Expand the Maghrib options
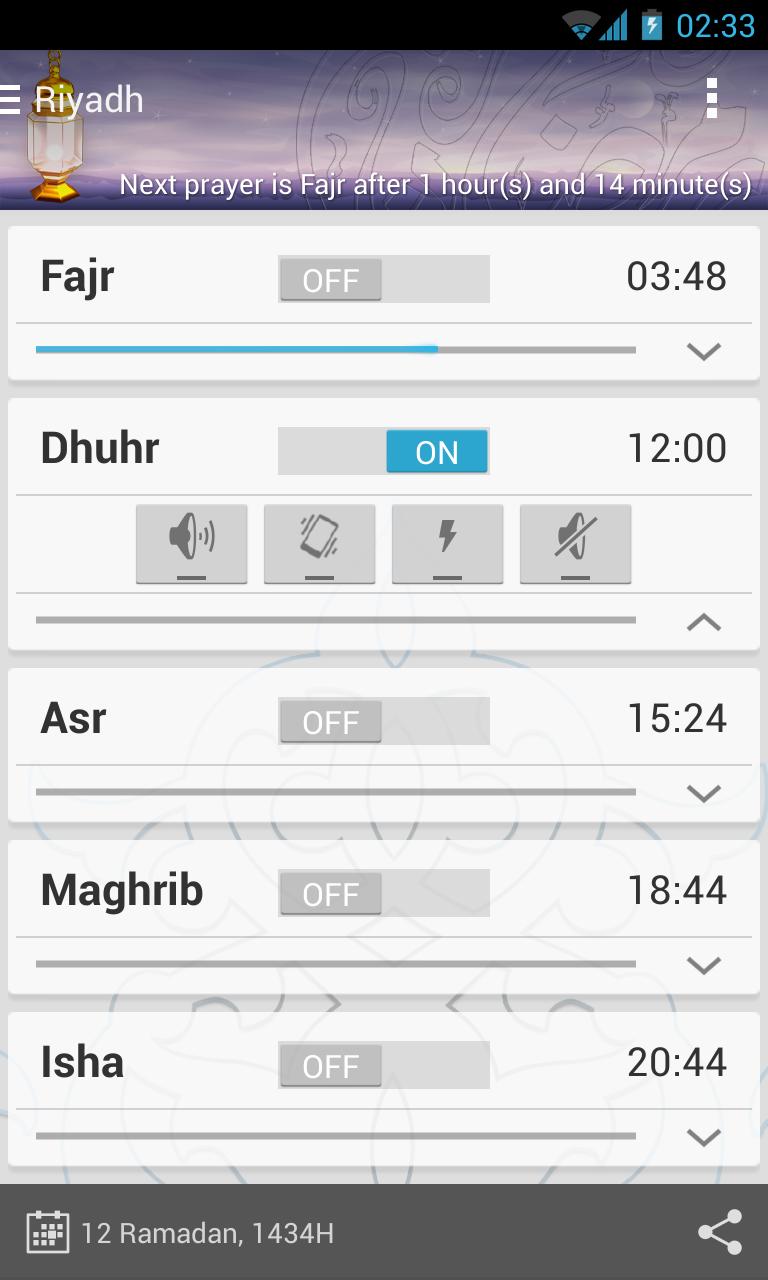 coord(704,965)
